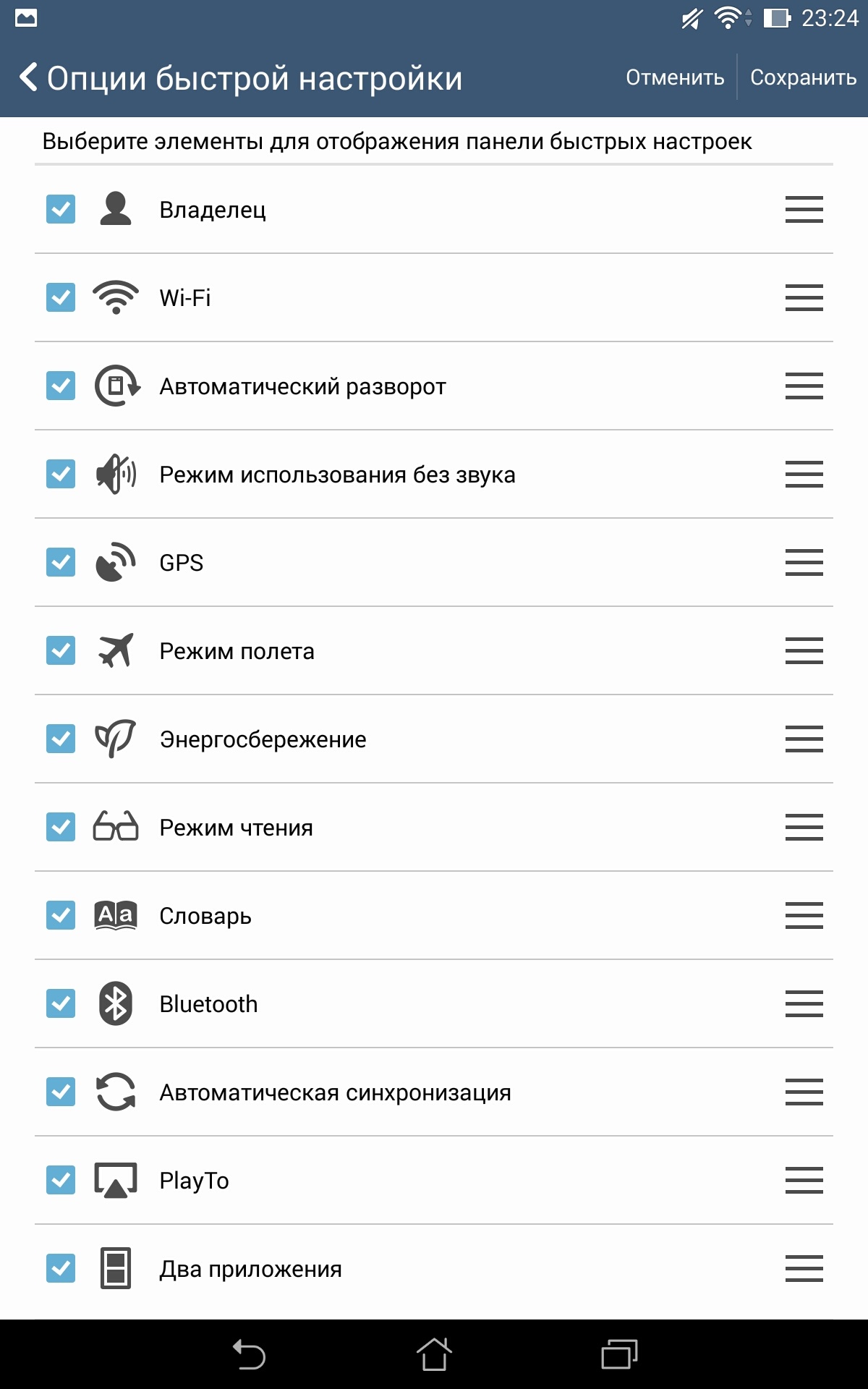Uncheck Режим использования без звука
The width and height of the screenshot is (868, 1389).
(61, 474)
